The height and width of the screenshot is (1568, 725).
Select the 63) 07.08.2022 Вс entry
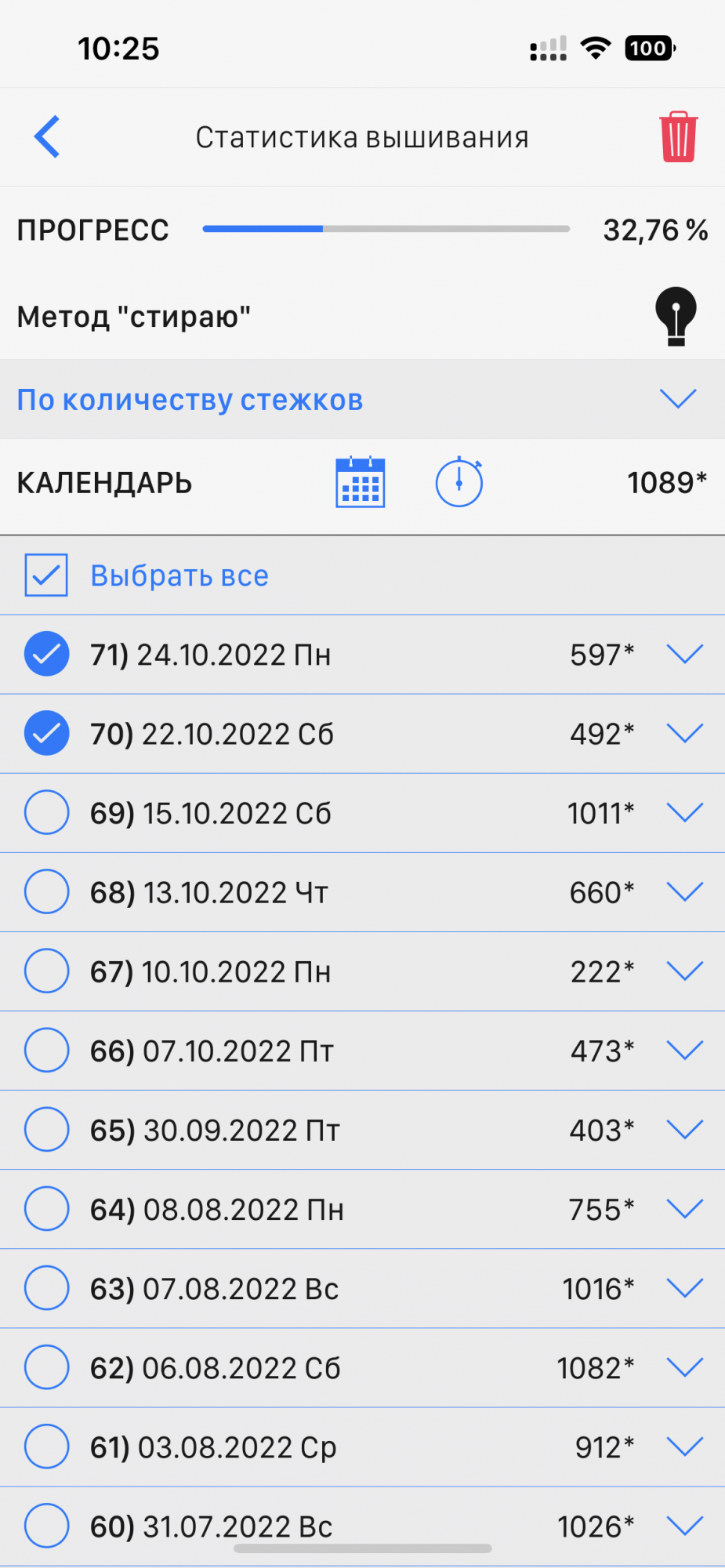tap(47, 1288)
